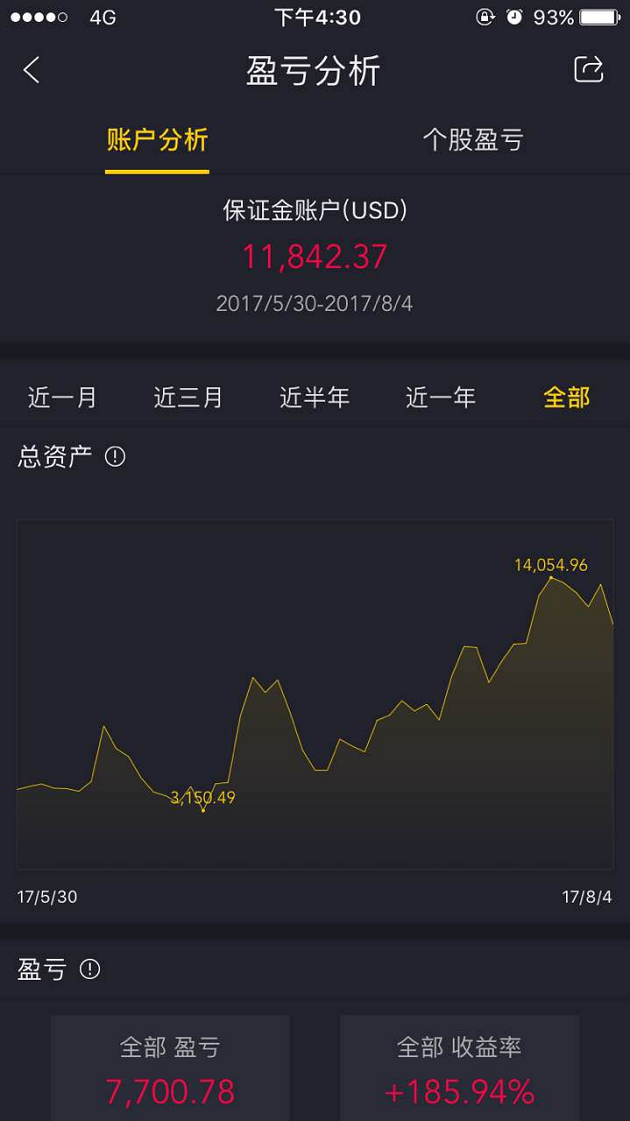This screenshot has width=630, height=1121.
Task: Go back from 盈亏分析 screen
Action: tap(31, 70)
